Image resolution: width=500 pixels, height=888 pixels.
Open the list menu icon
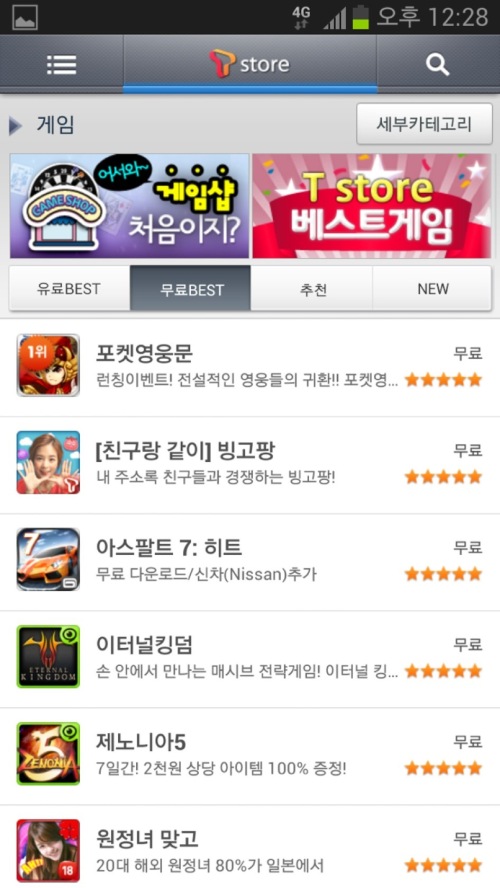coord(61,65)
